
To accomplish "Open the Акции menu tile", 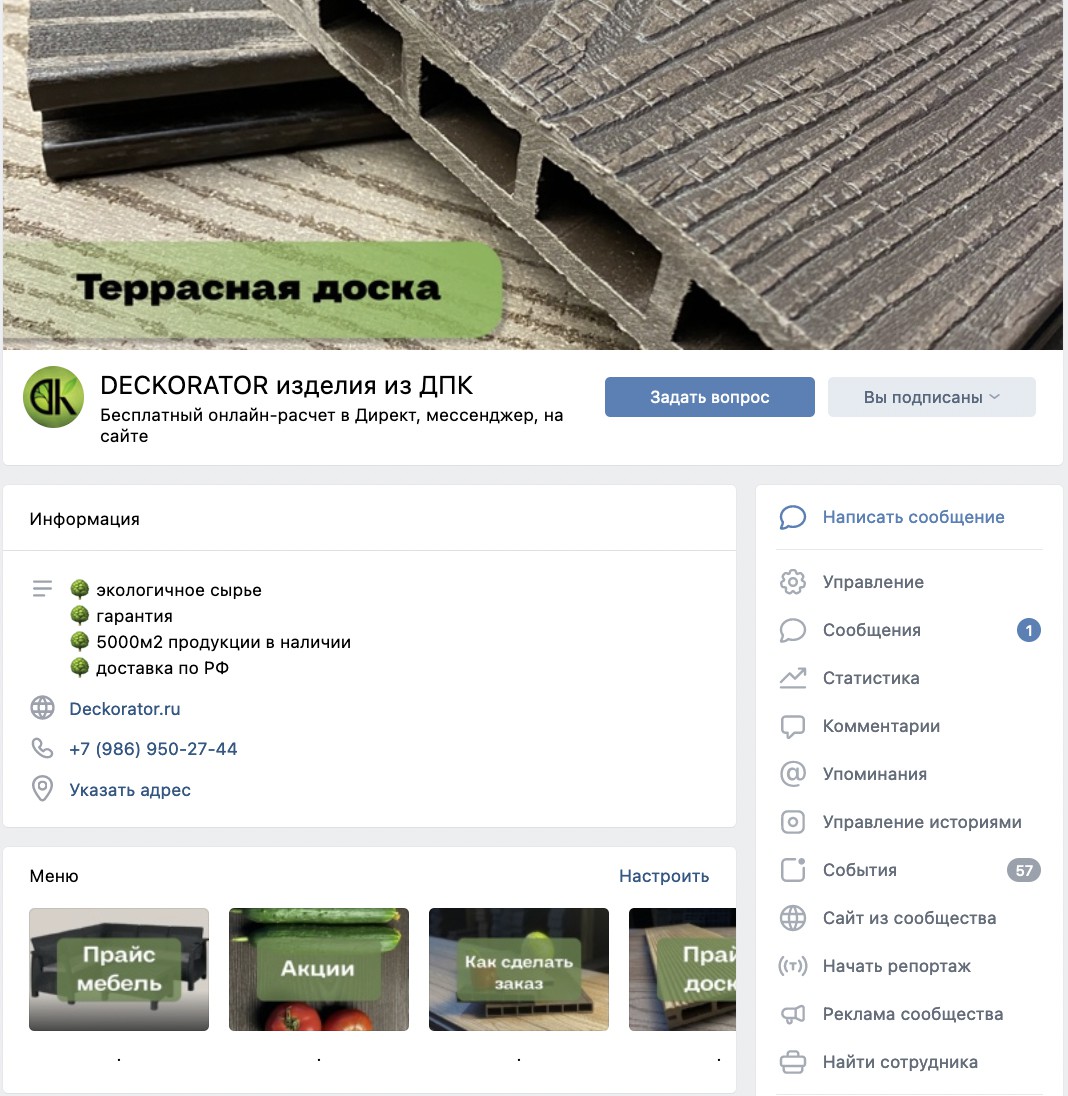I will (319, 969).
